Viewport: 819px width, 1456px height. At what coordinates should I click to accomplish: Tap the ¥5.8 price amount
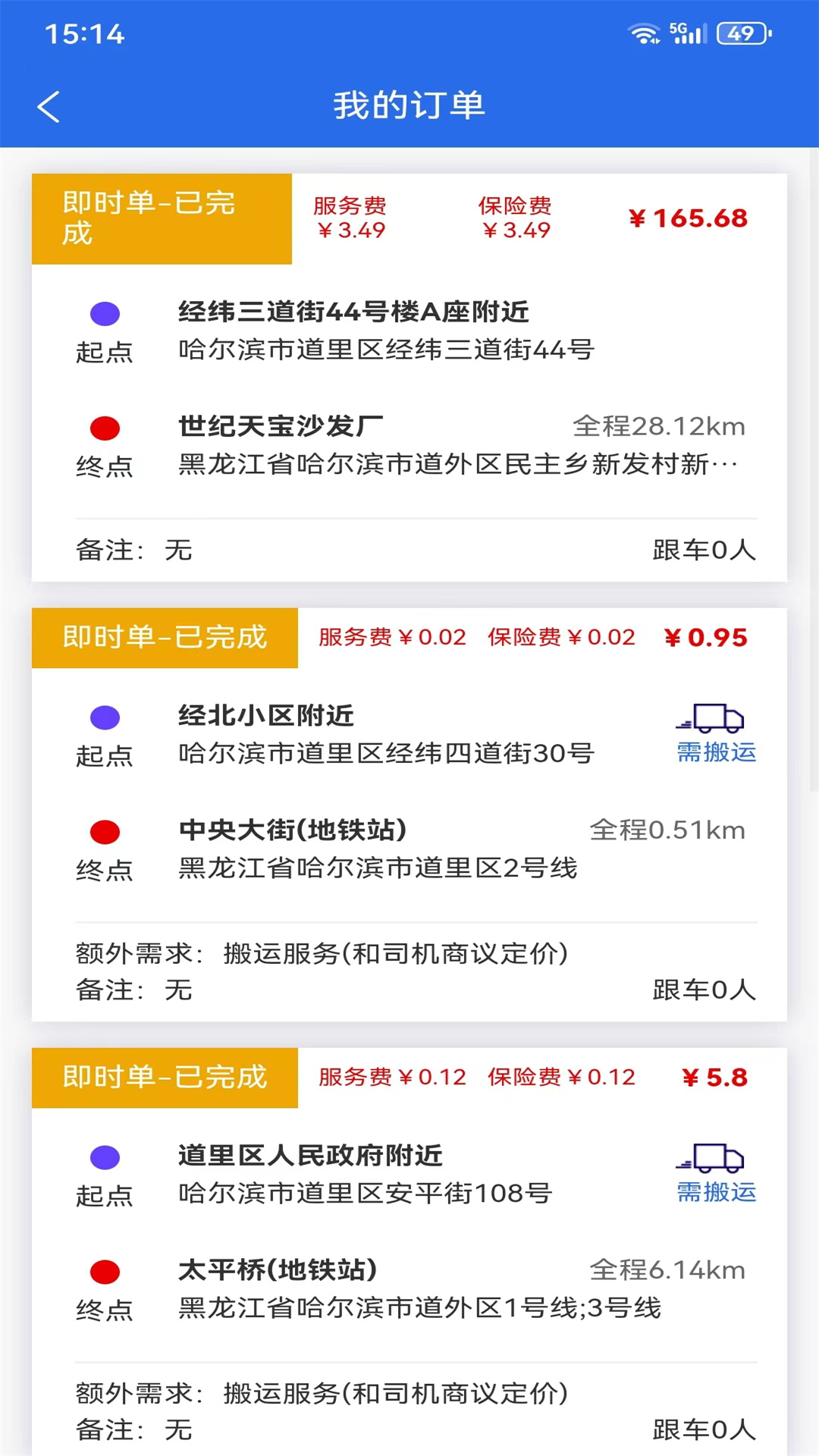coord(714,1077)
